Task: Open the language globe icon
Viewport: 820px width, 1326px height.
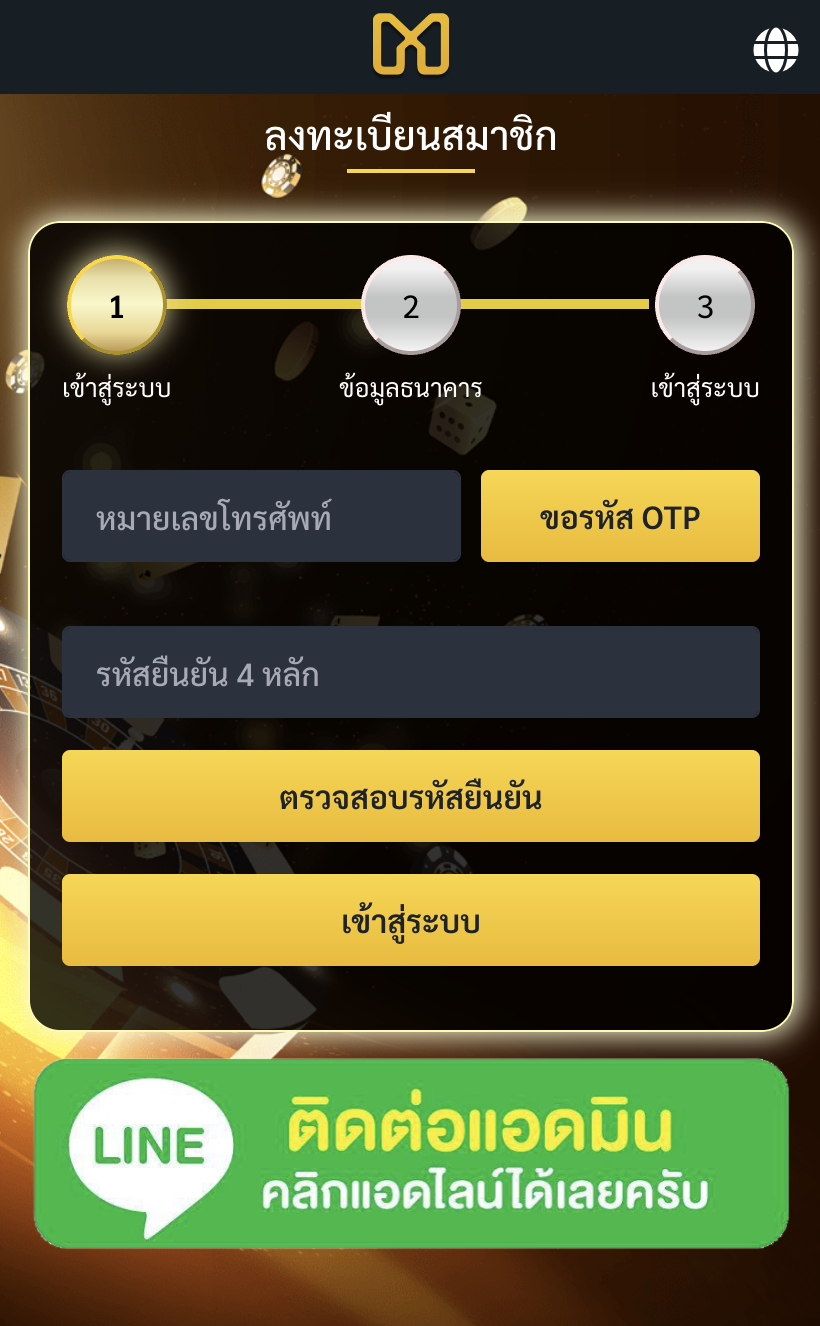Action: pos(775,50)
